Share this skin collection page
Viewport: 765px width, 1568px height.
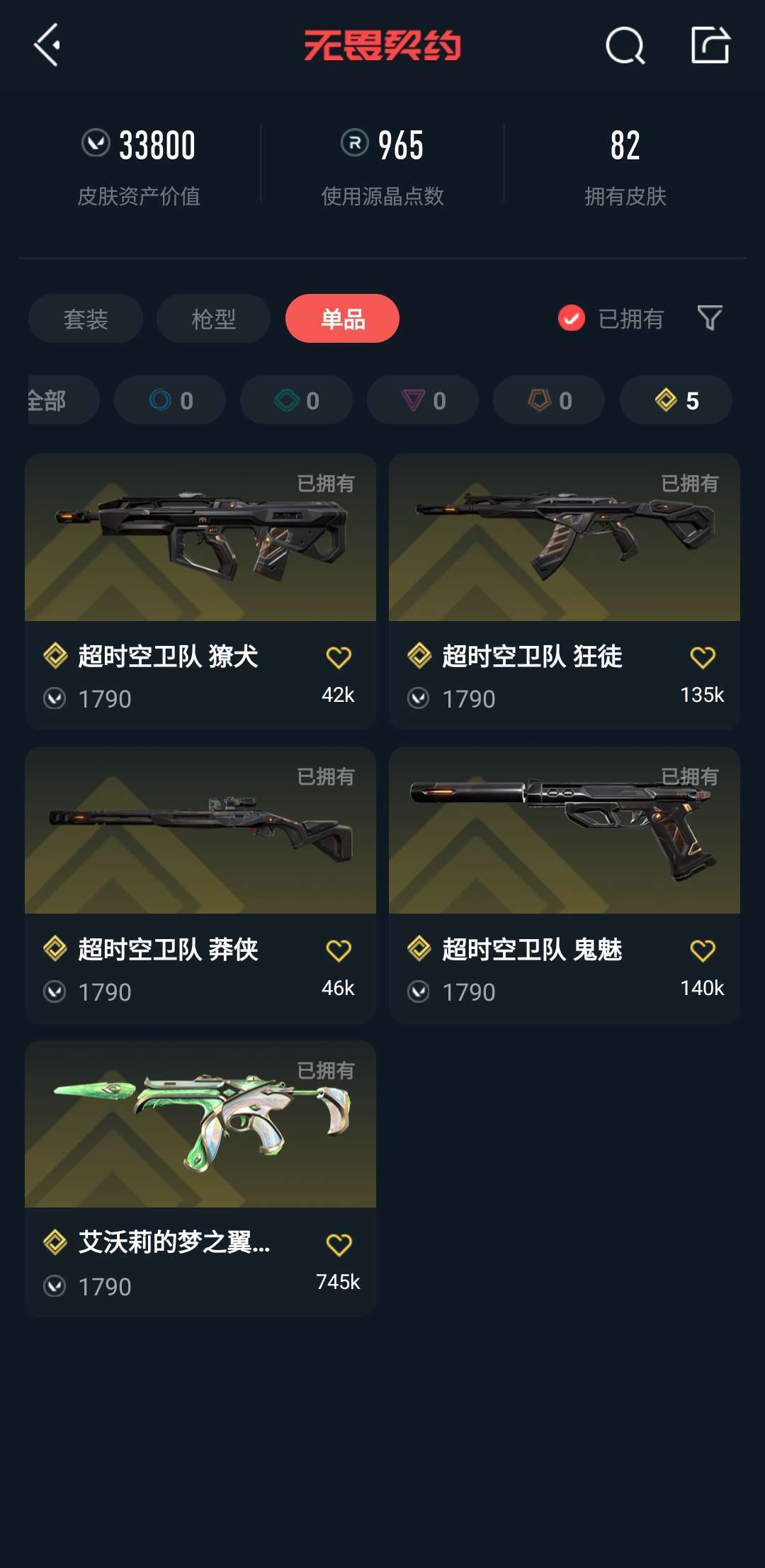pyautogui.click(x=710, y=45)
